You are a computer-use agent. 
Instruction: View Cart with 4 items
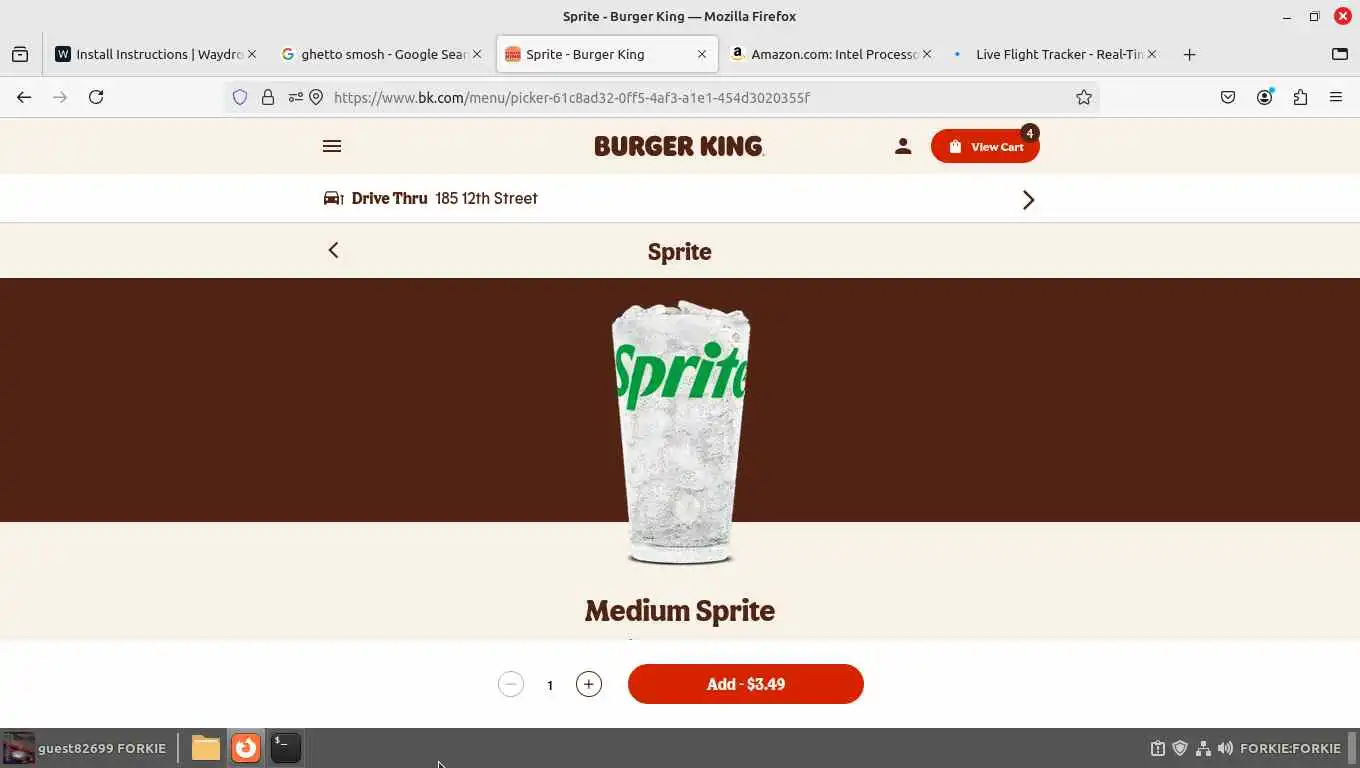coord(985,146)
